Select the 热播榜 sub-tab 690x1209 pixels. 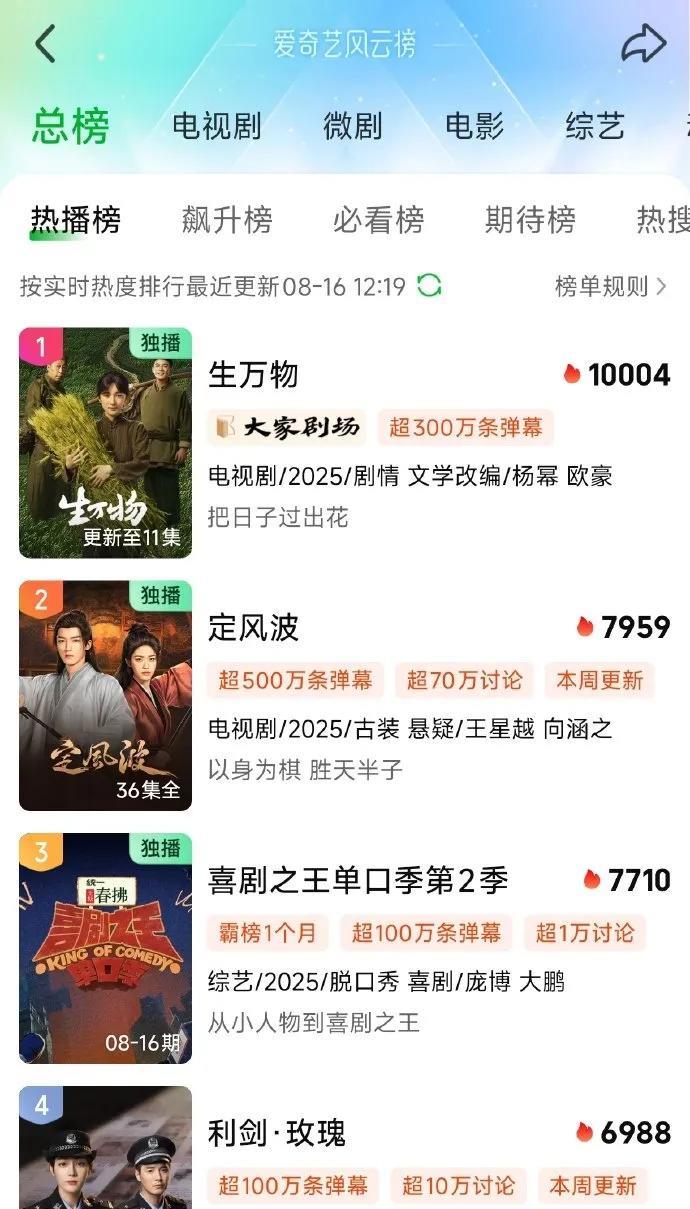click(75, 219)
